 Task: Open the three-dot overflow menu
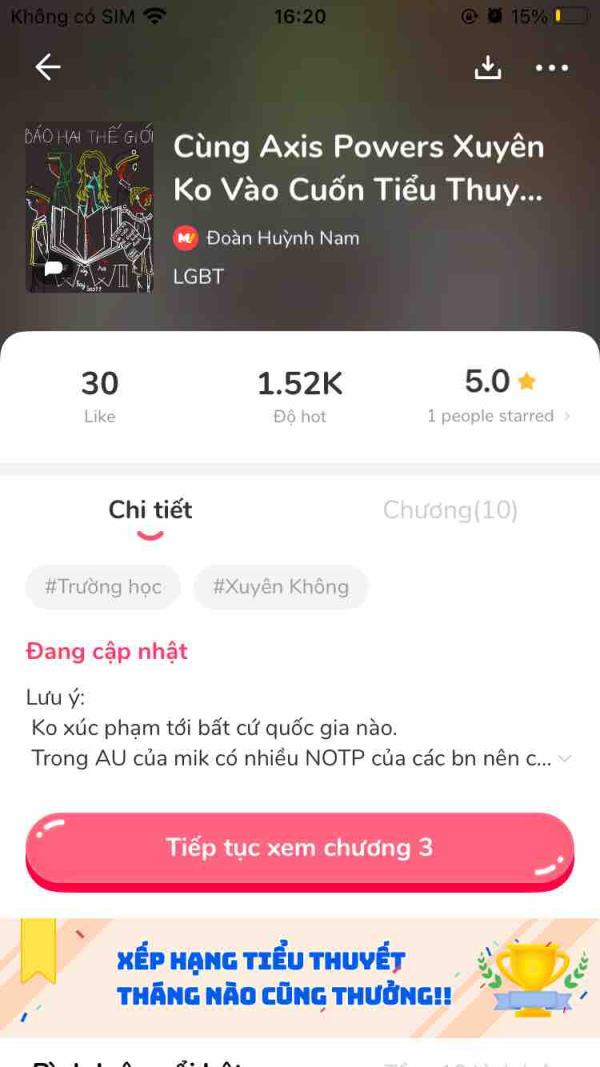[x=551, y=68]
